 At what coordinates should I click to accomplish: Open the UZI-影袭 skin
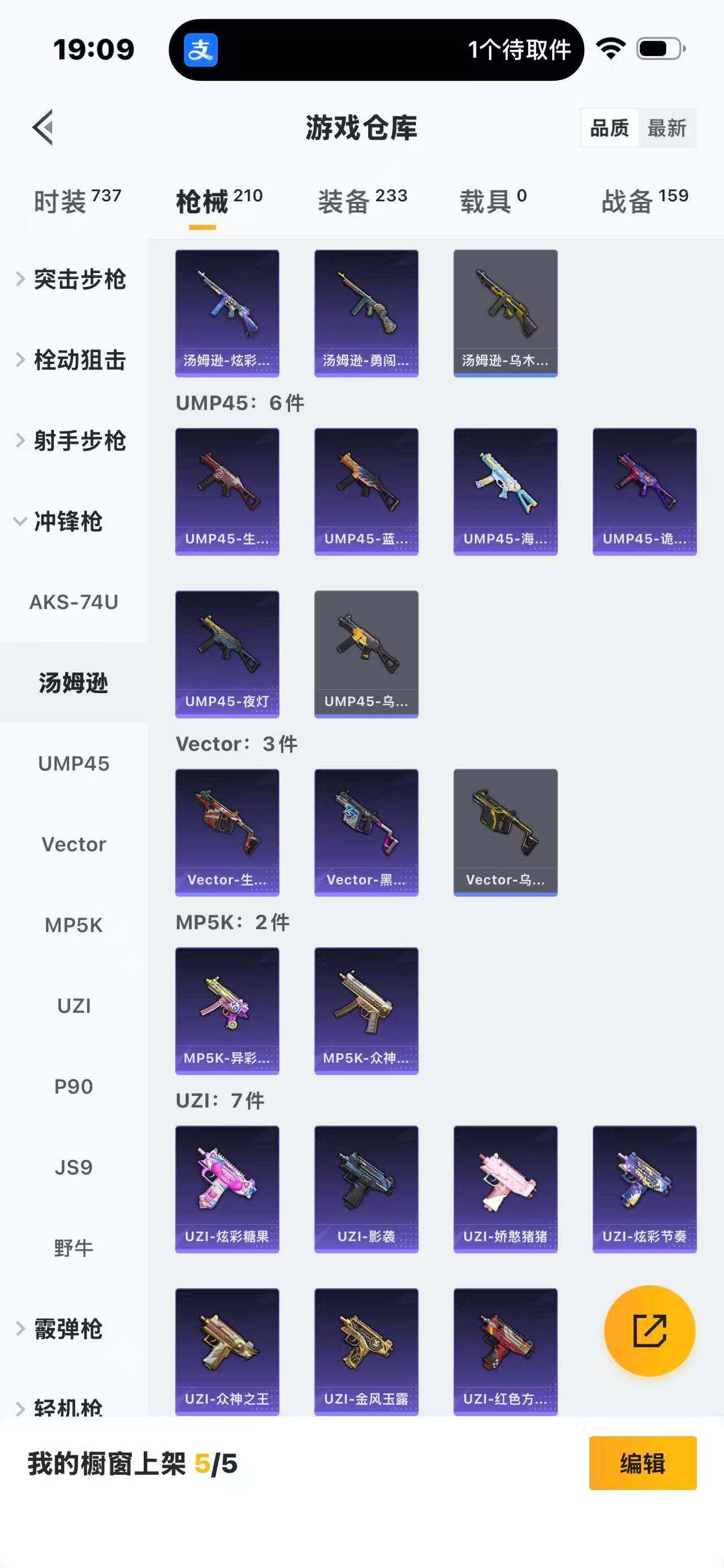click(366, 1189)
